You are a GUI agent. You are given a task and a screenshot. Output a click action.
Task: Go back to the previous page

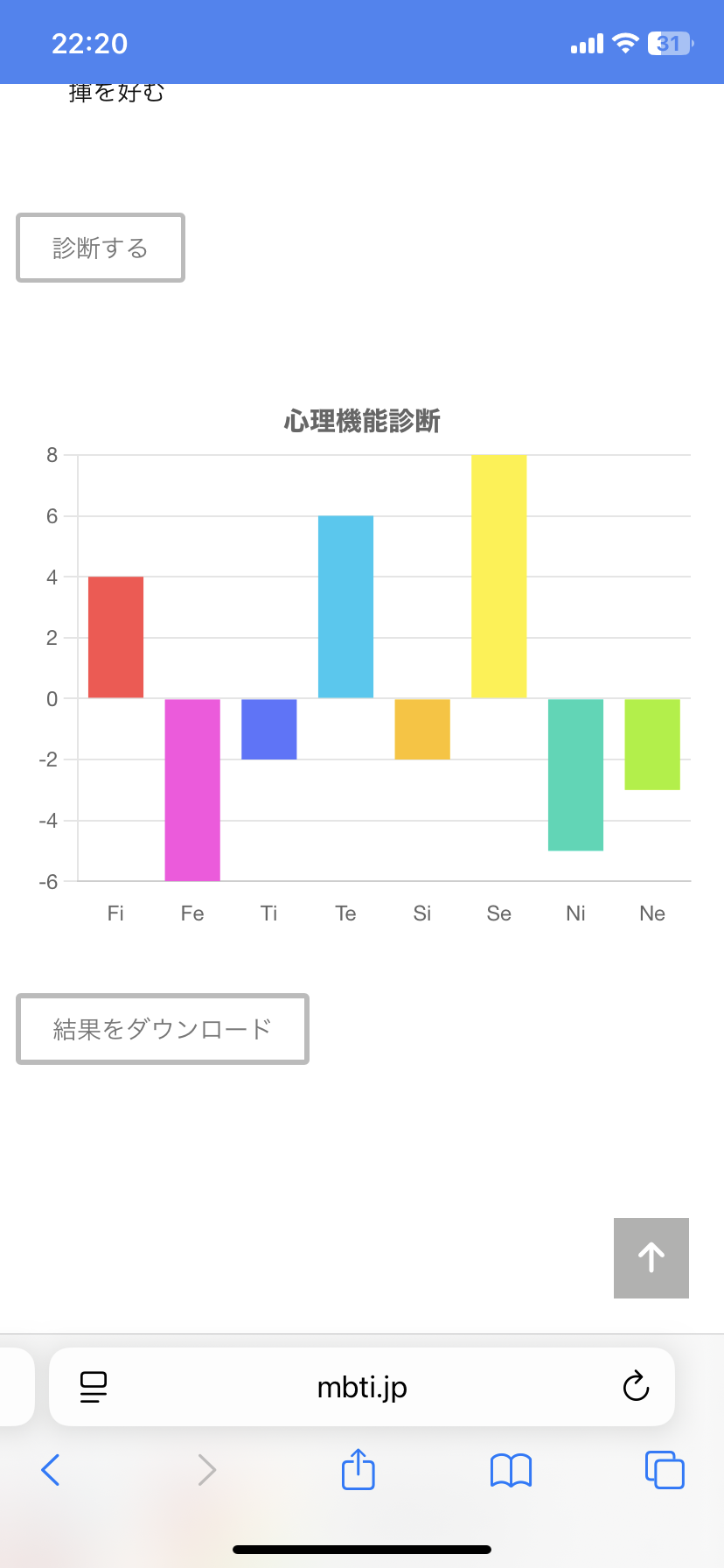click(51, 1470)
